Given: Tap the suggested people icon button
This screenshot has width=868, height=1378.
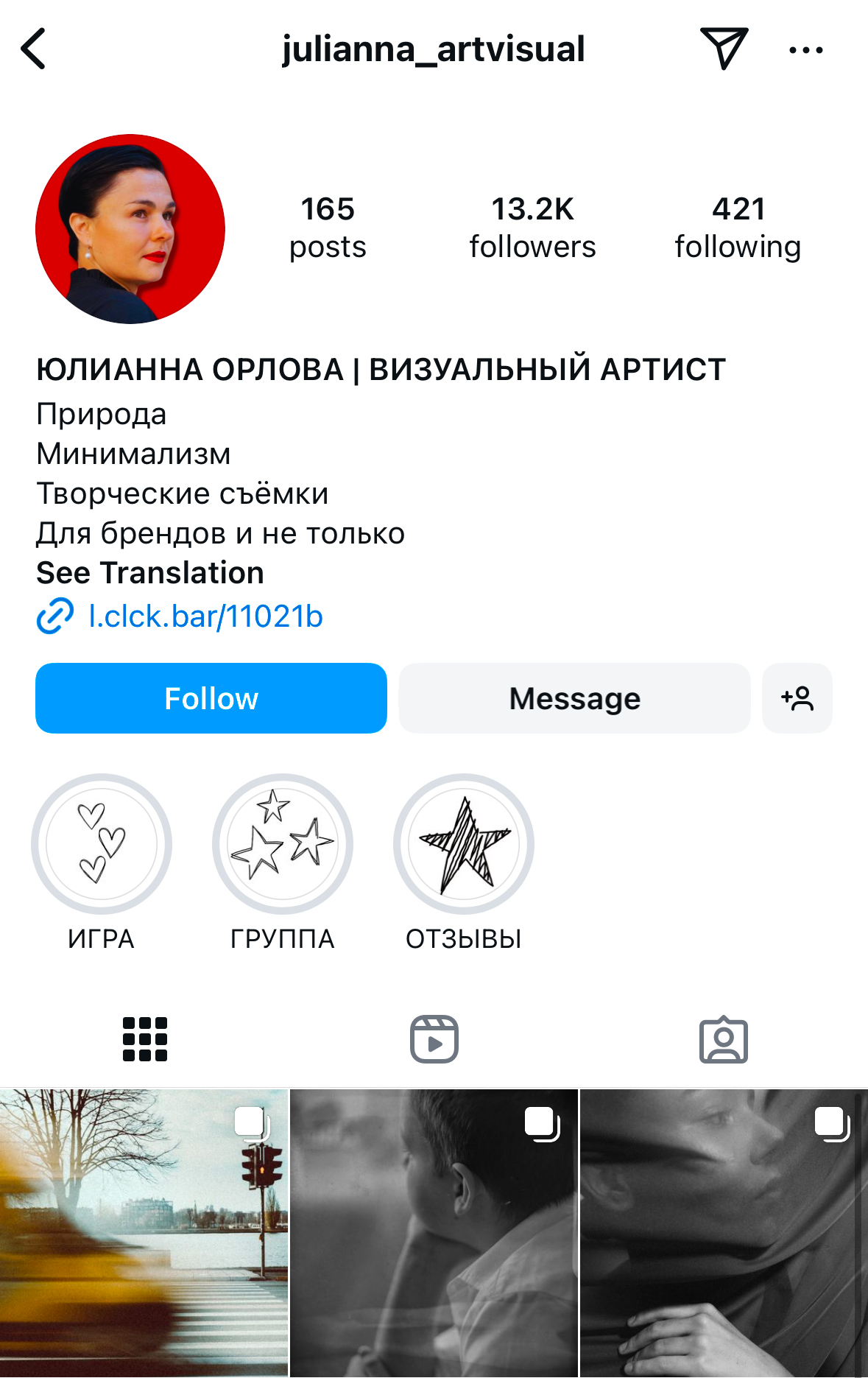Looking at the screenshot, I should (x=797, y=698).
